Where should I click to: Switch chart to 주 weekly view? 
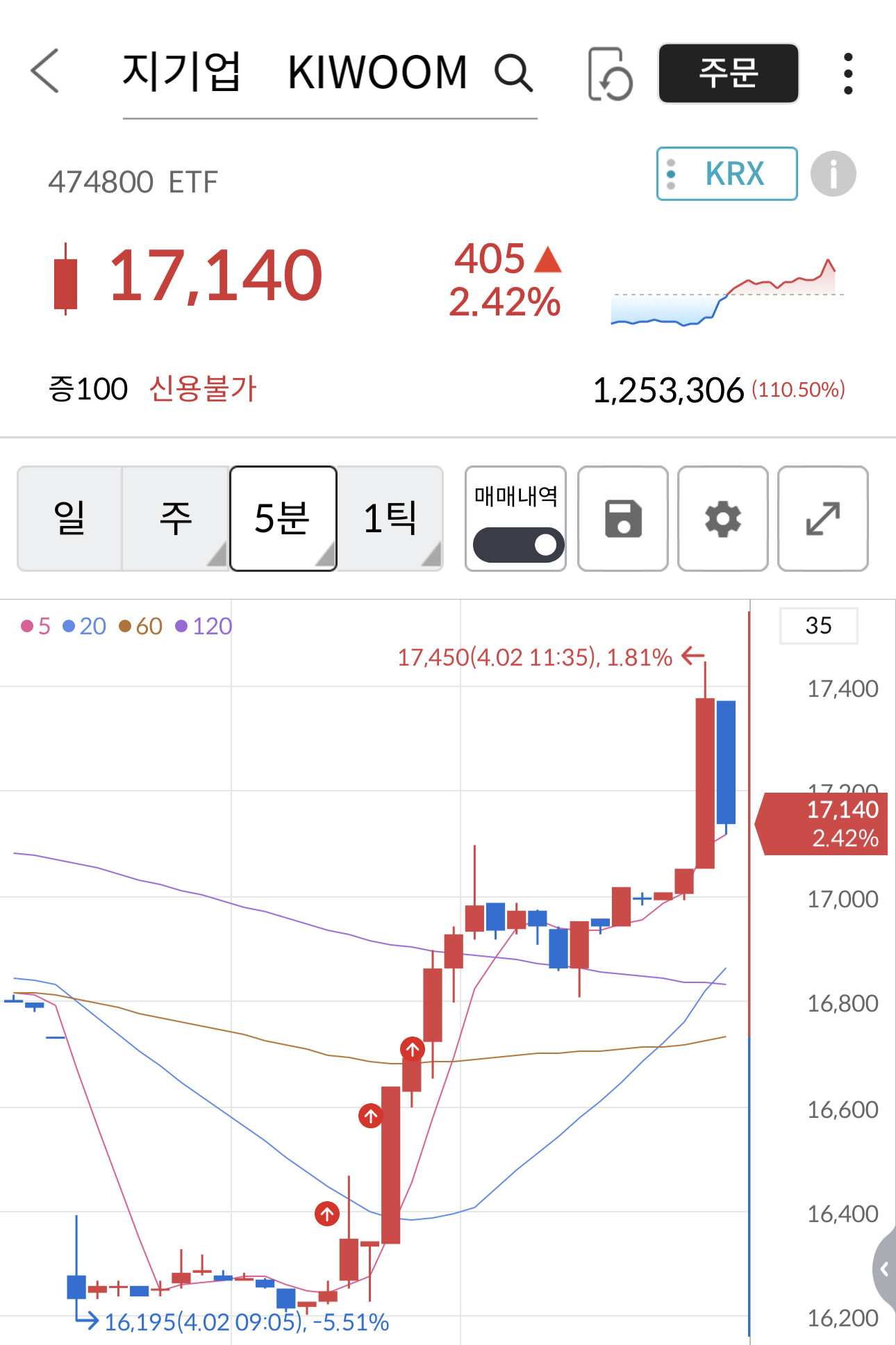point(176,518)
